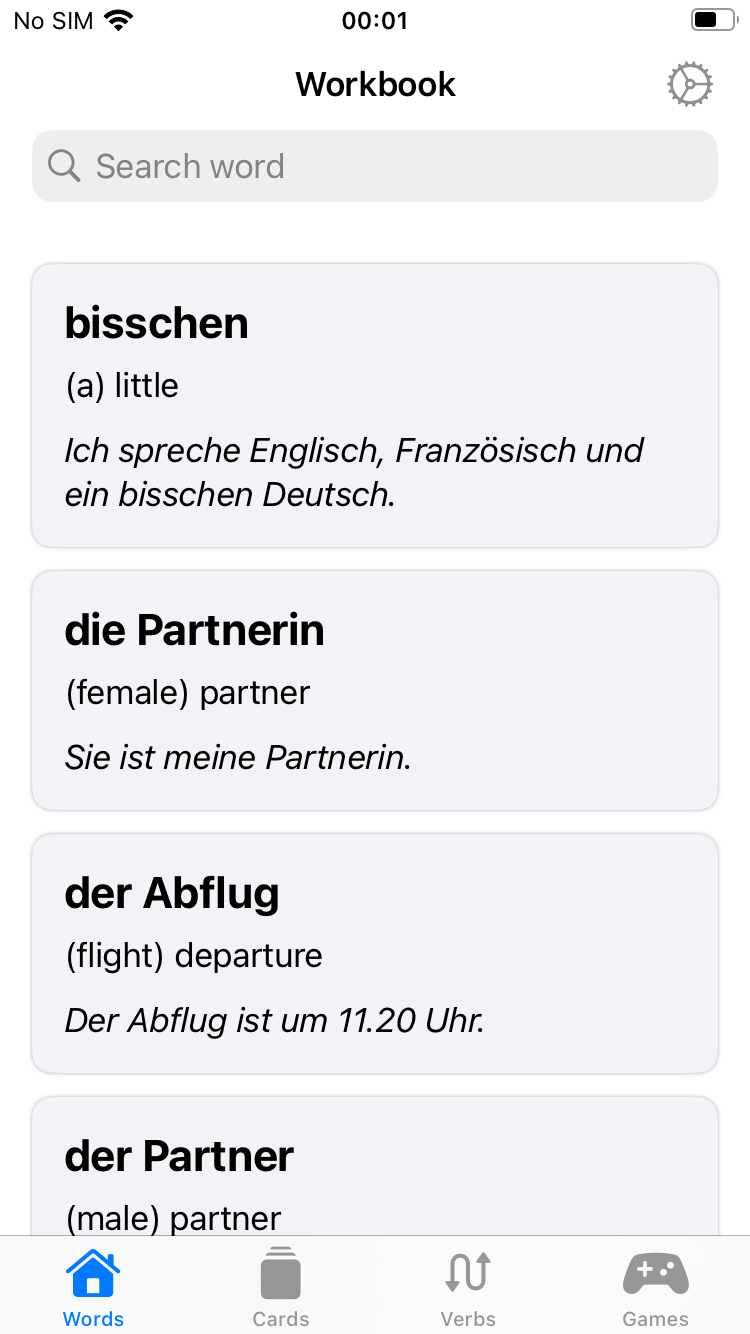Select the Words house icon

click(92, 1274)
